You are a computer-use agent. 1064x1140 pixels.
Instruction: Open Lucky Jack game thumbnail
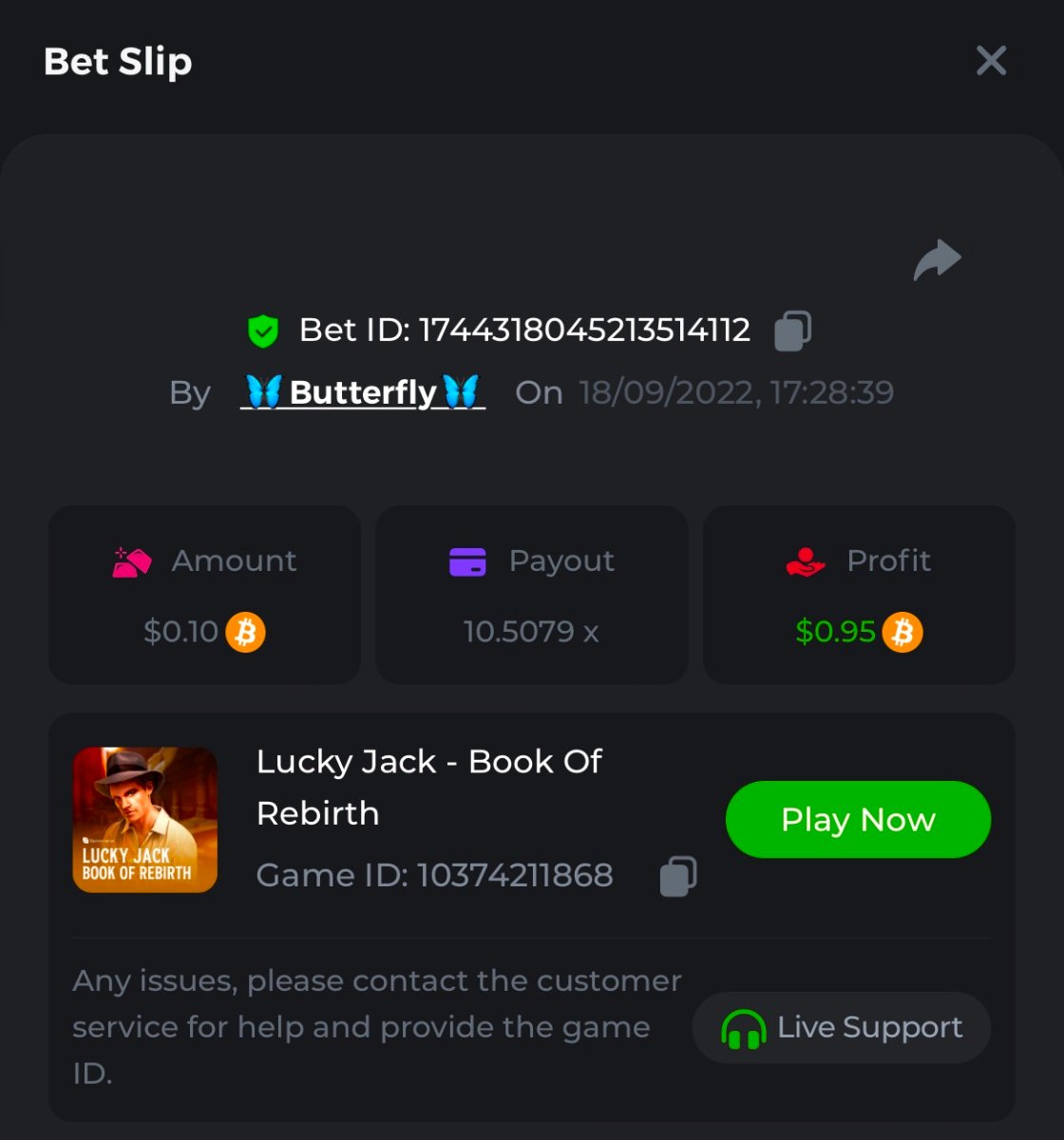(145, 819)
